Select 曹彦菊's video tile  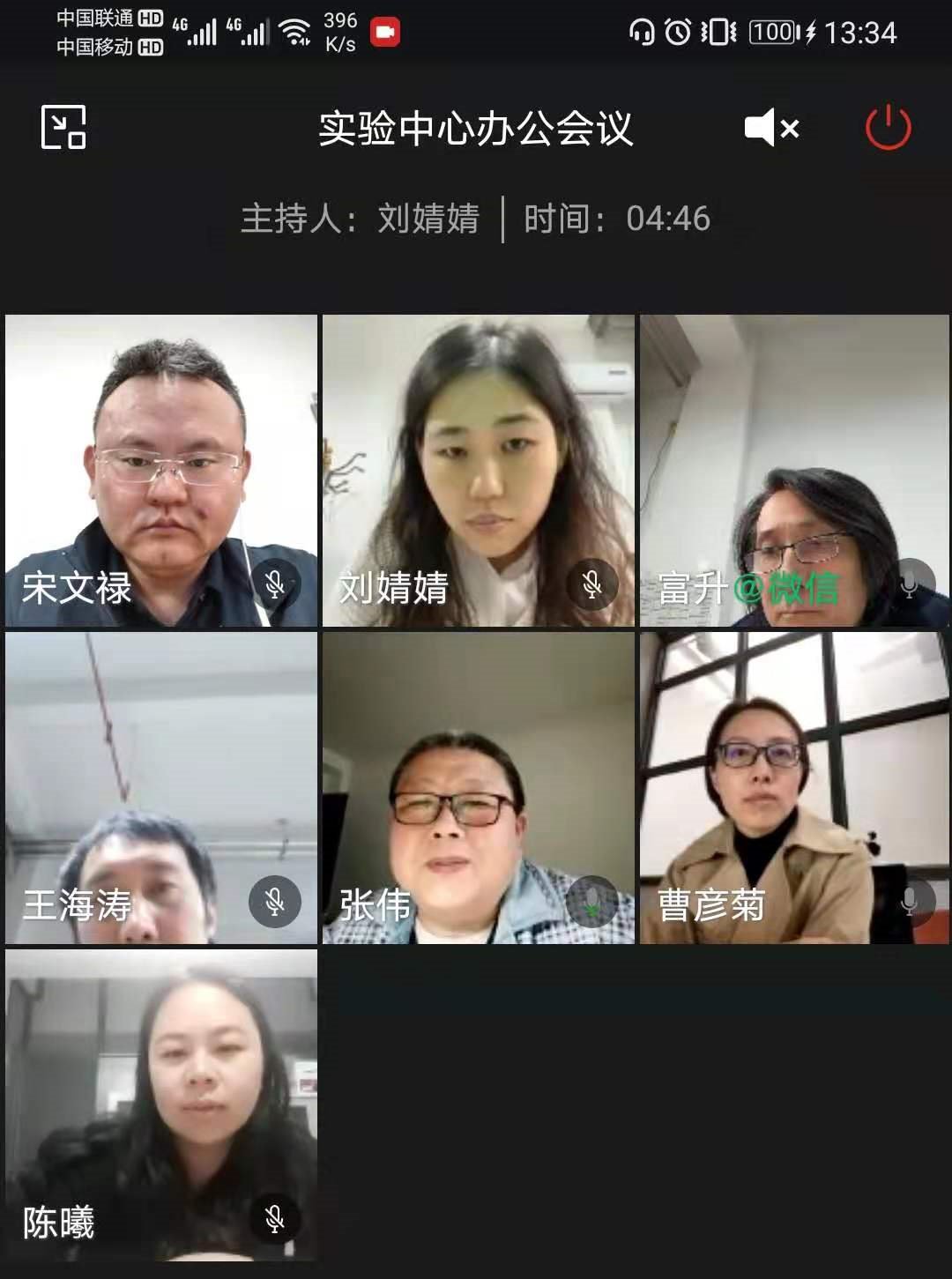coord(794,787)
